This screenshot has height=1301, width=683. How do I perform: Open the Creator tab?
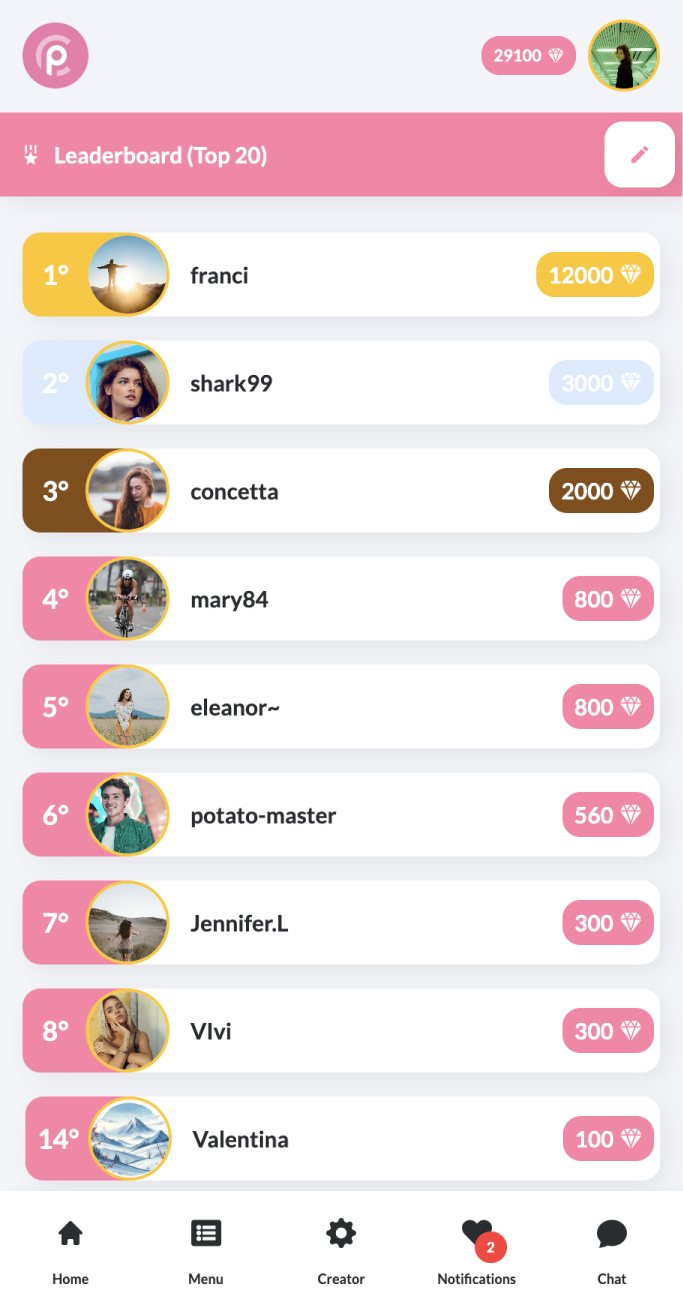point(341,1248)
